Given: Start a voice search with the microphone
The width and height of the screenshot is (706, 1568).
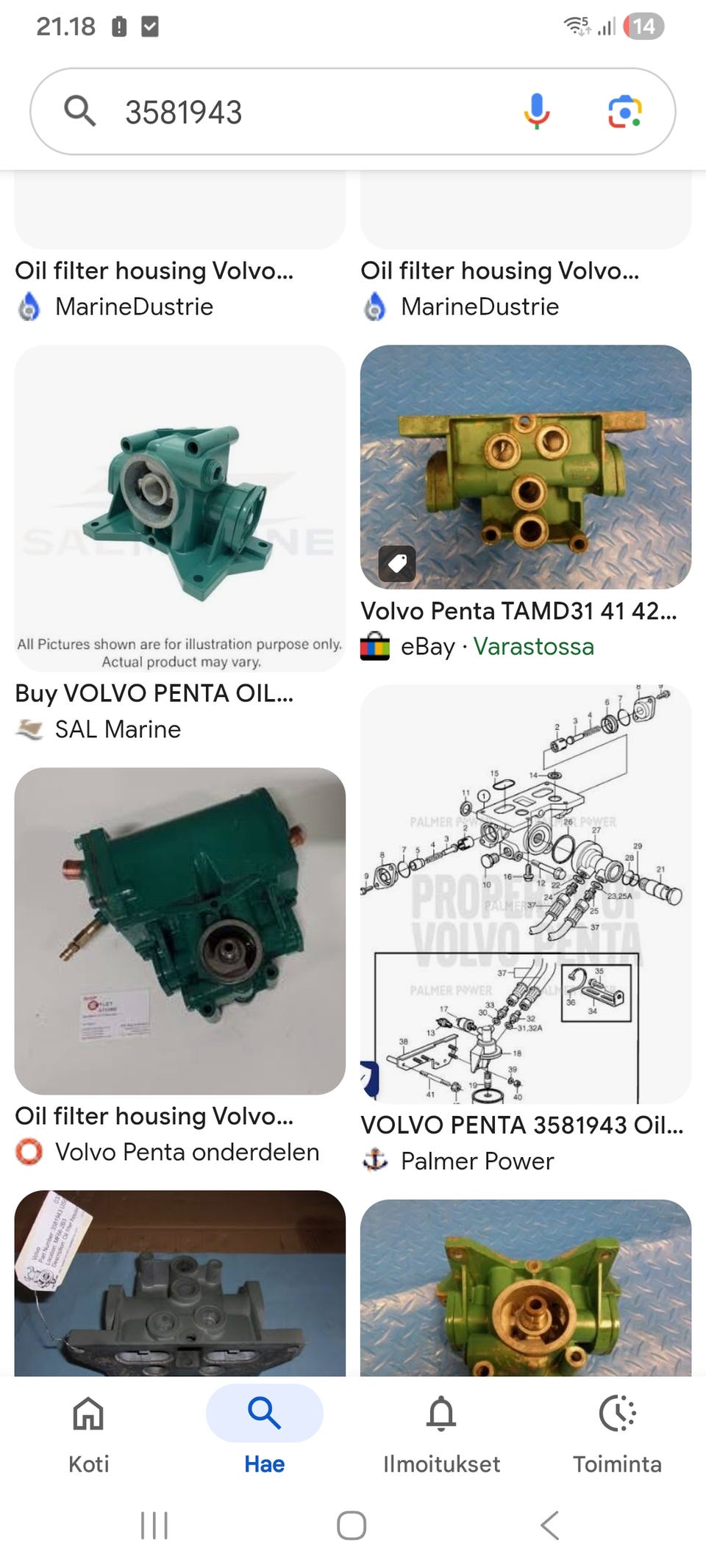Looking at the screenshot, I should pos(537,112).
